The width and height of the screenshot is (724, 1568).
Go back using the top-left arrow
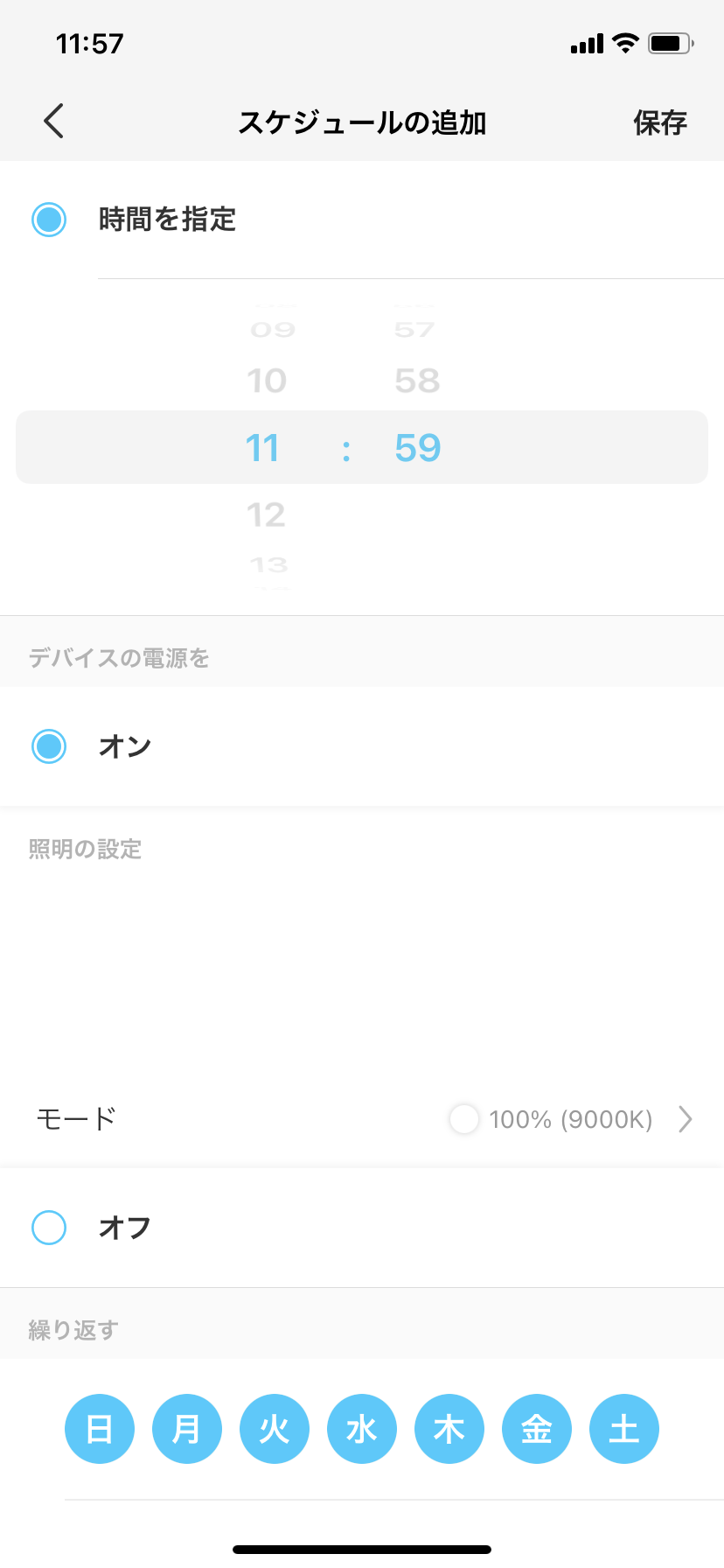pyautogui.click(x=53, y=121)
